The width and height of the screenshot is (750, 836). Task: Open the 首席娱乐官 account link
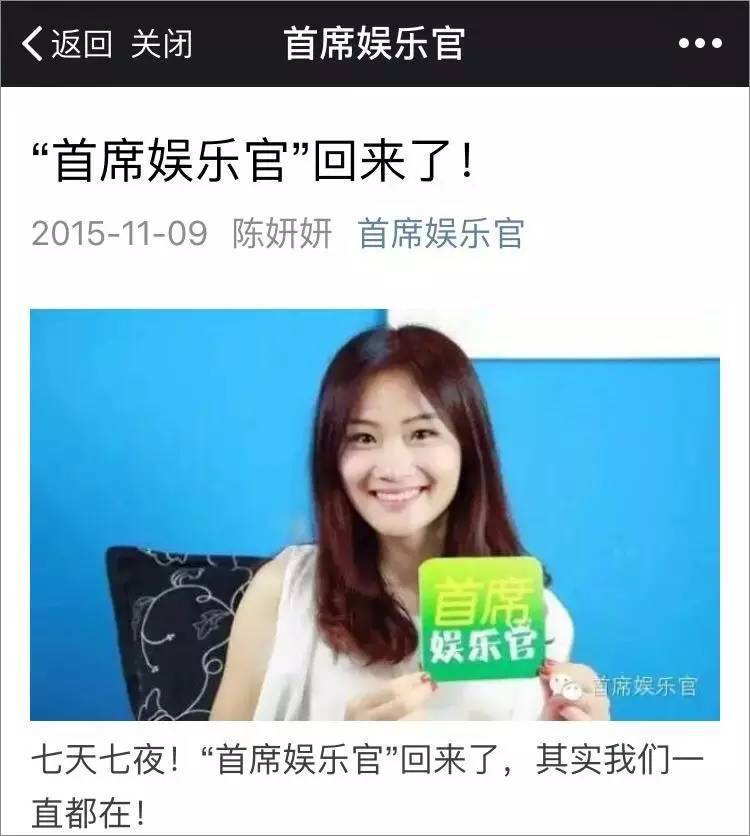tap(441, 234)
